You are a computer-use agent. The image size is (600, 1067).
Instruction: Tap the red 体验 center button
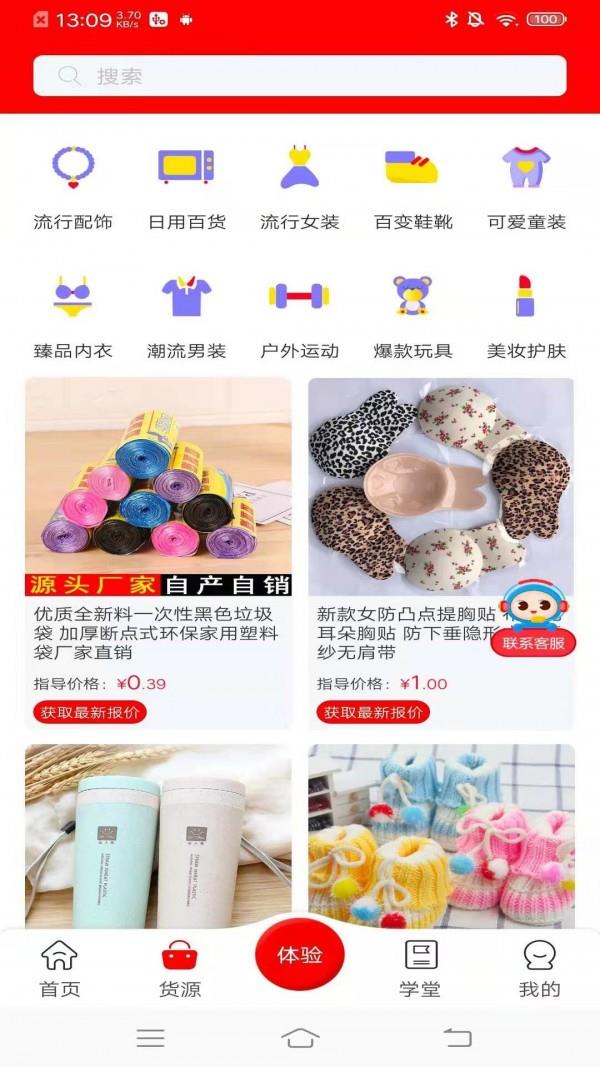point(300,956)
